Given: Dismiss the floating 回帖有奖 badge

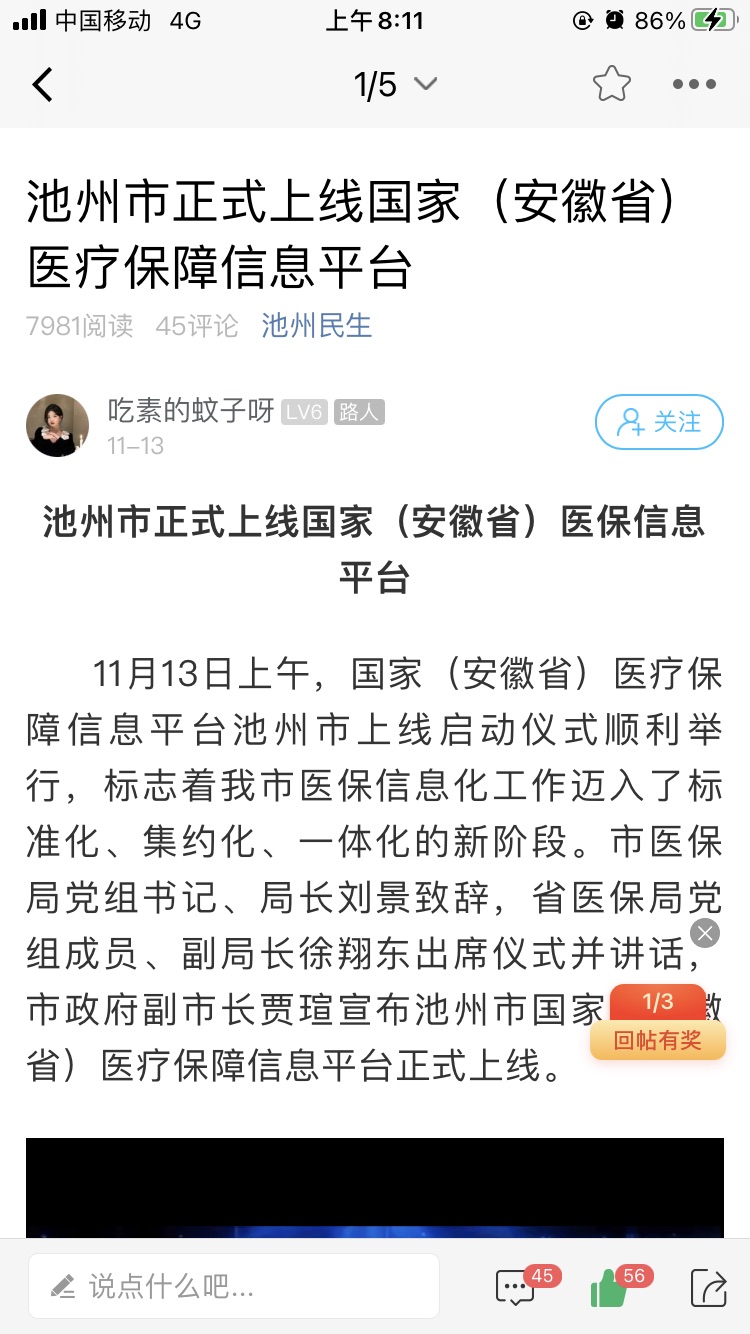Looking at the screenshot, I should point(705,933).
